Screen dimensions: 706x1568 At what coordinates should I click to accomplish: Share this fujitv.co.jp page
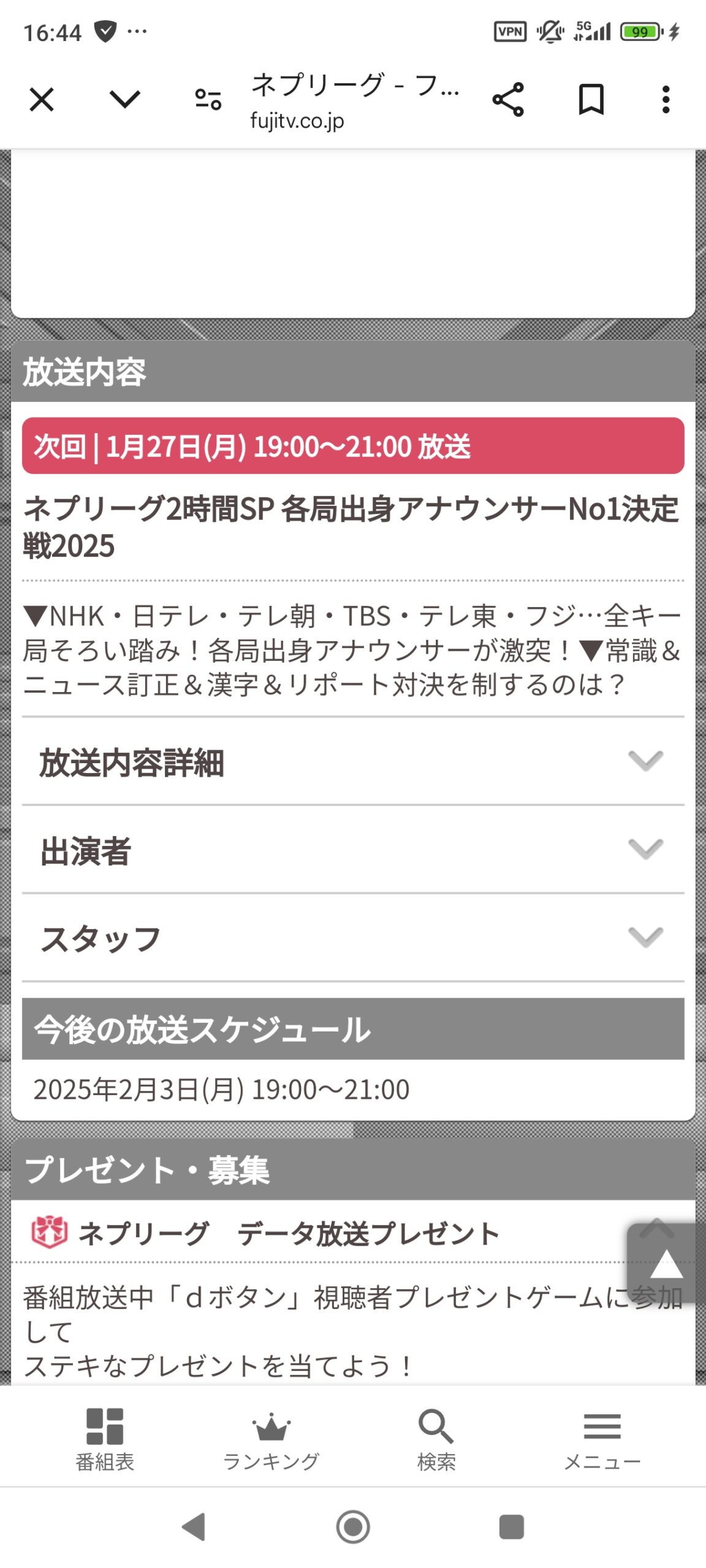[508, 99]
